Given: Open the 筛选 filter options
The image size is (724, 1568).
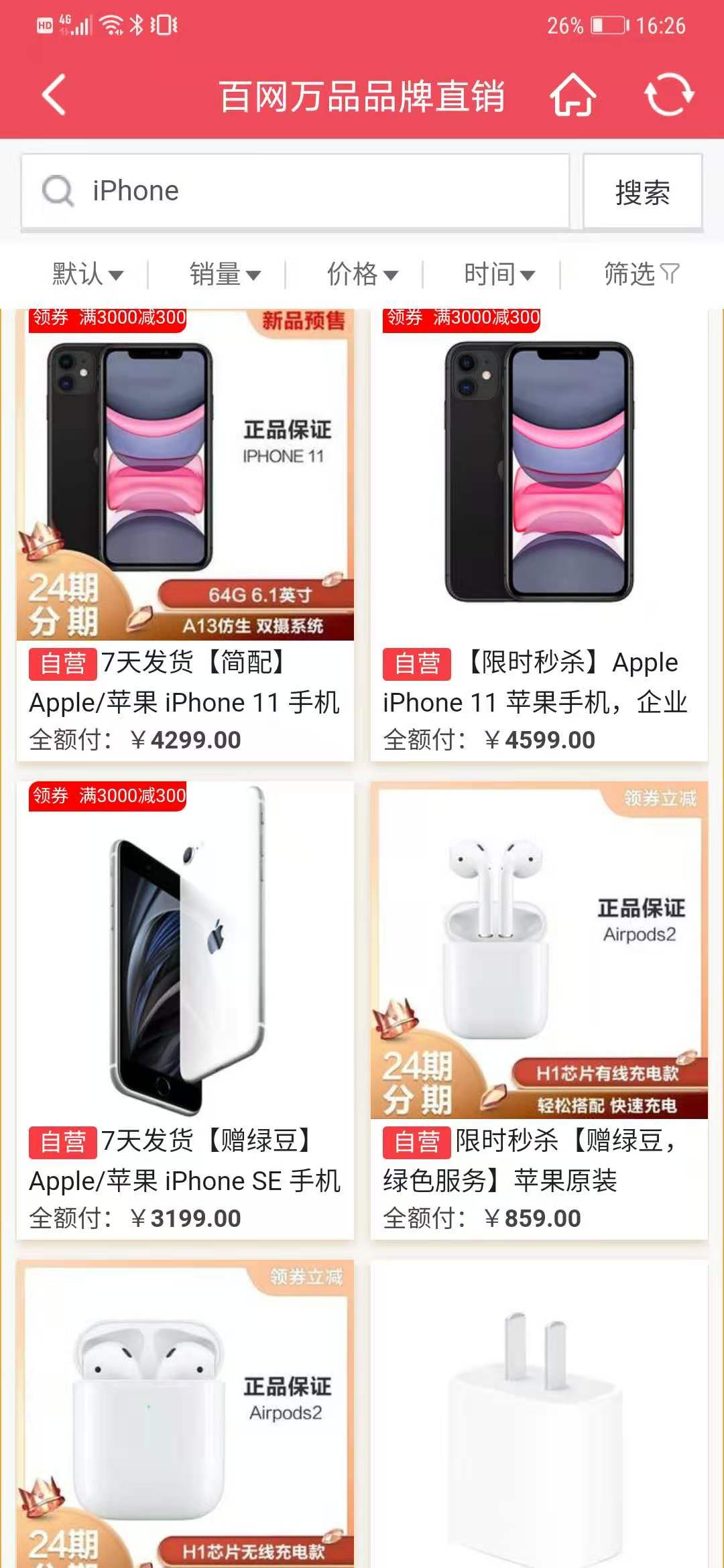Looking at the screenshot, I should tap(641, 274).
